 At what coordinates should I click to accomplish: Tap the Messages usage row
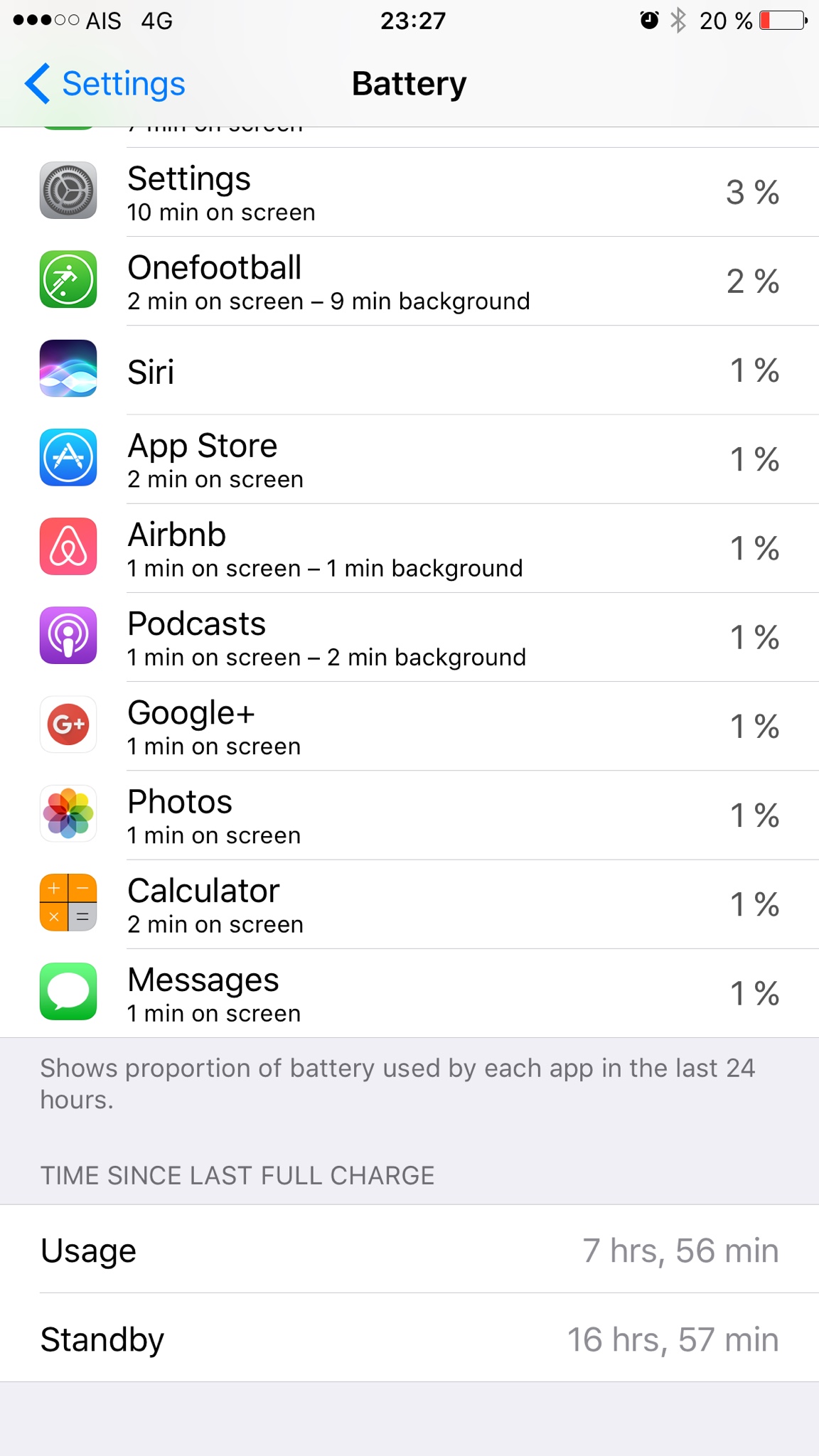click(x=409, y=993)
